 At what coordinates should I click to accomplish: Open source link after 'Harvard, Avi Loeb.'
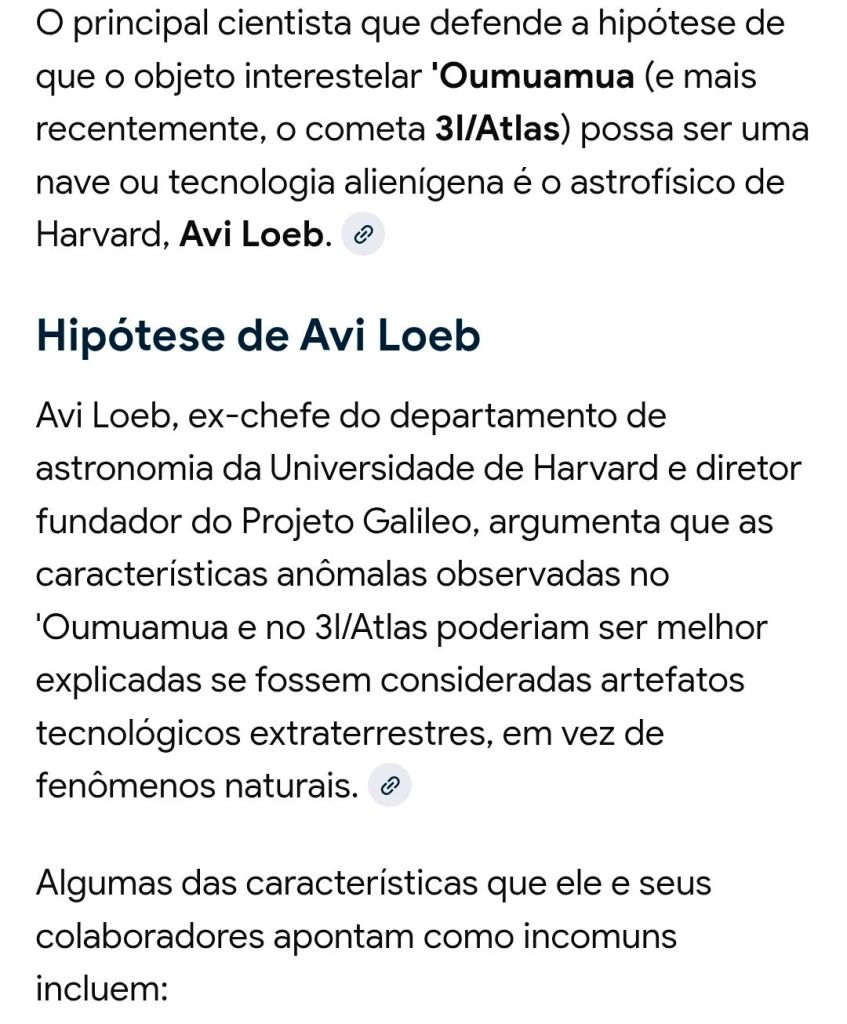pyautogui.click(x=363, y=236)
